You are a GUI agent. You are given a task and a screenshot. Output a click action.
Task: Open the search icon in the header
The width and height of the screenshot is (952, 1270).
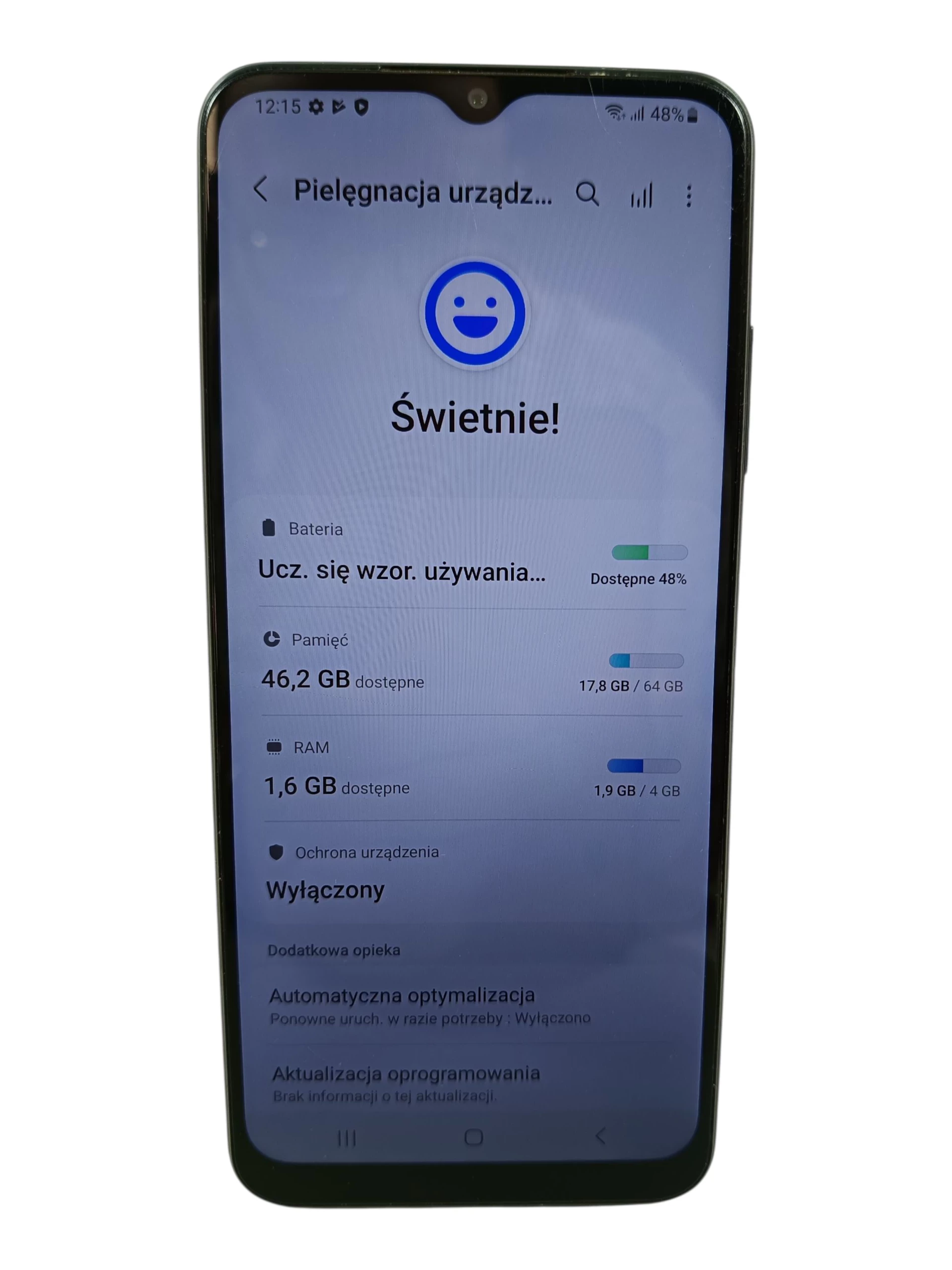[x=587, y=193]
